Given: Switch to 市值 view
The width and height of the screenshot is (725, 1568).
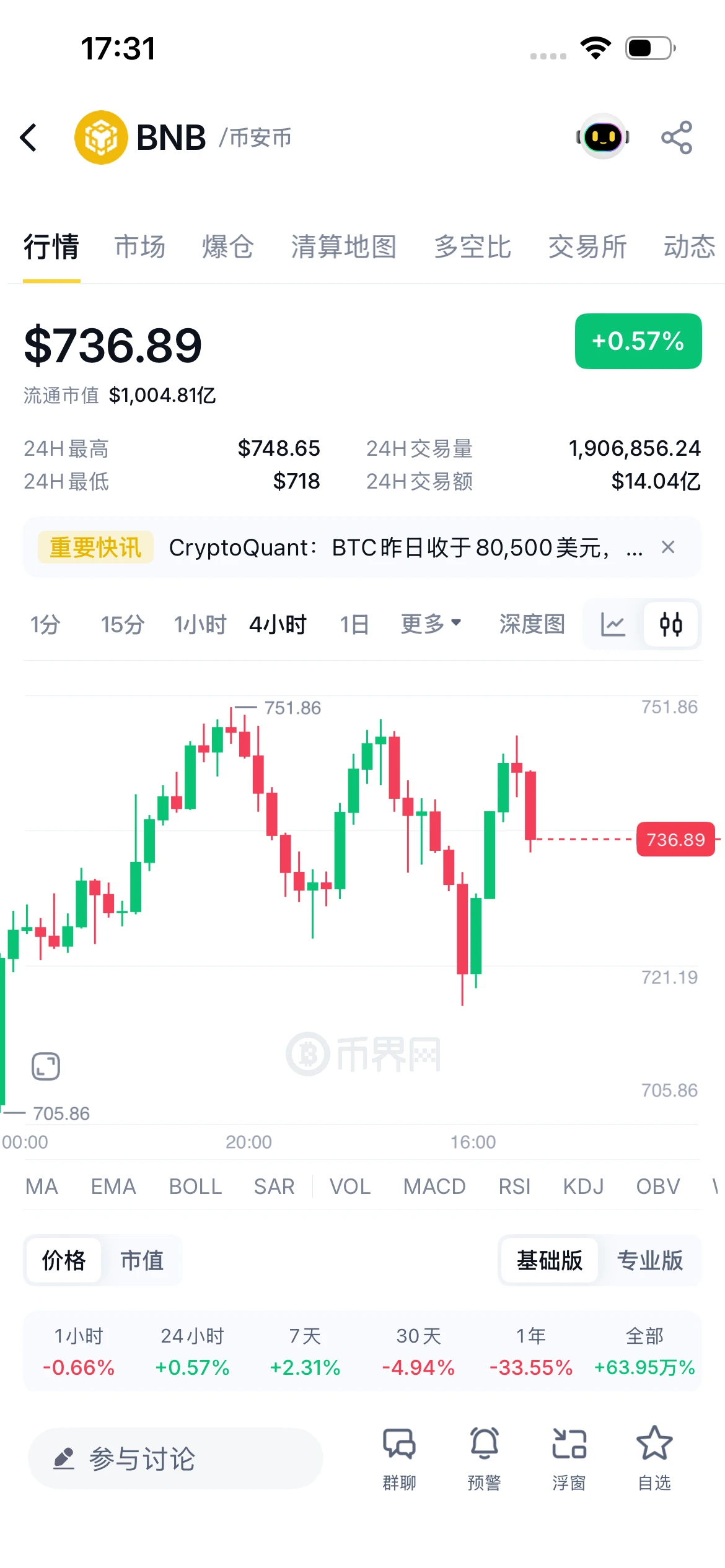Looking at the screenshot, I should [142, 1260].
